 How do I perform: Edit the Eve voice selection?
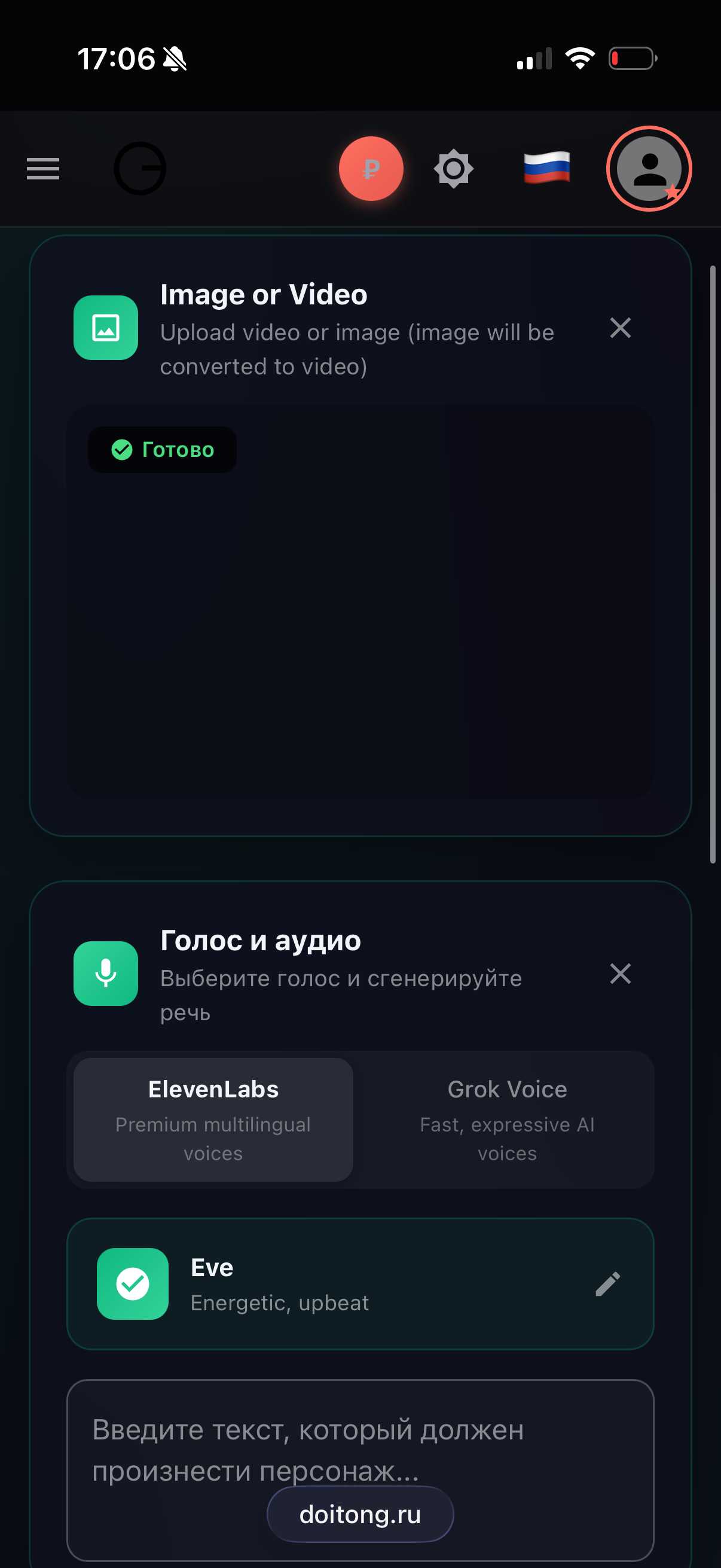tap(607, 1284)
